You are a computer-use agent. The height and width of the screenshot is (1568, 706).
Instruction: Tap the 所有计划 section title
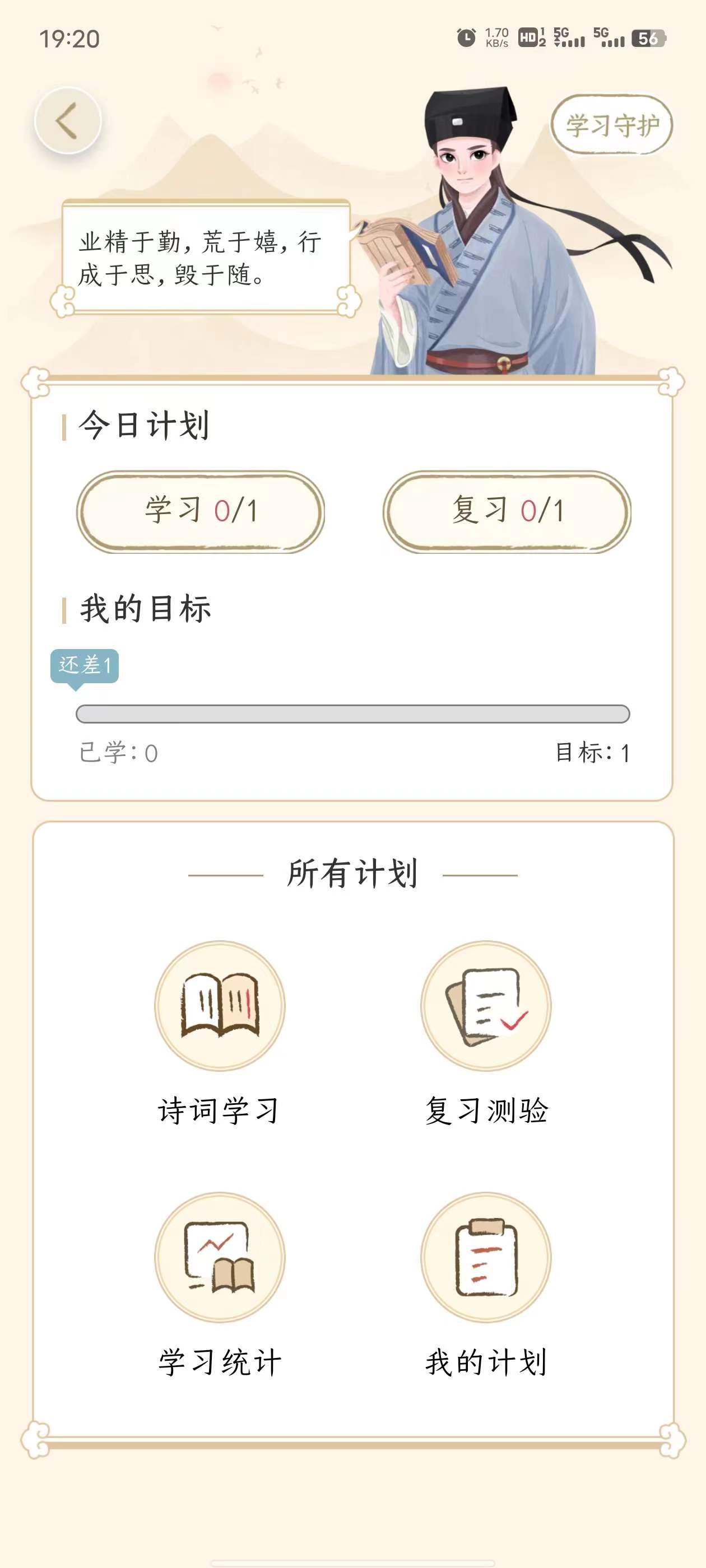354,873
